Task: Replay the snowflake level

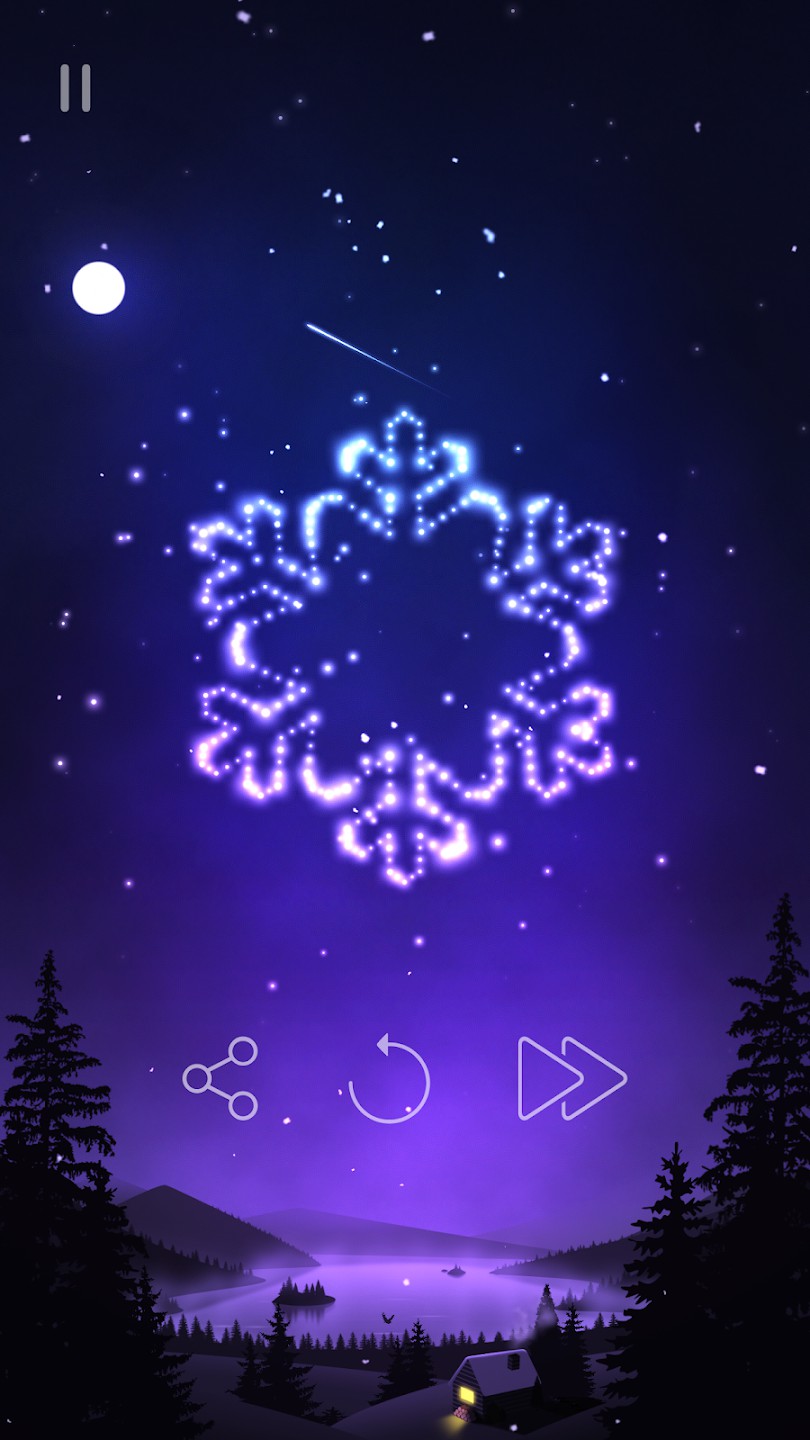Action: coord(389,1080)
